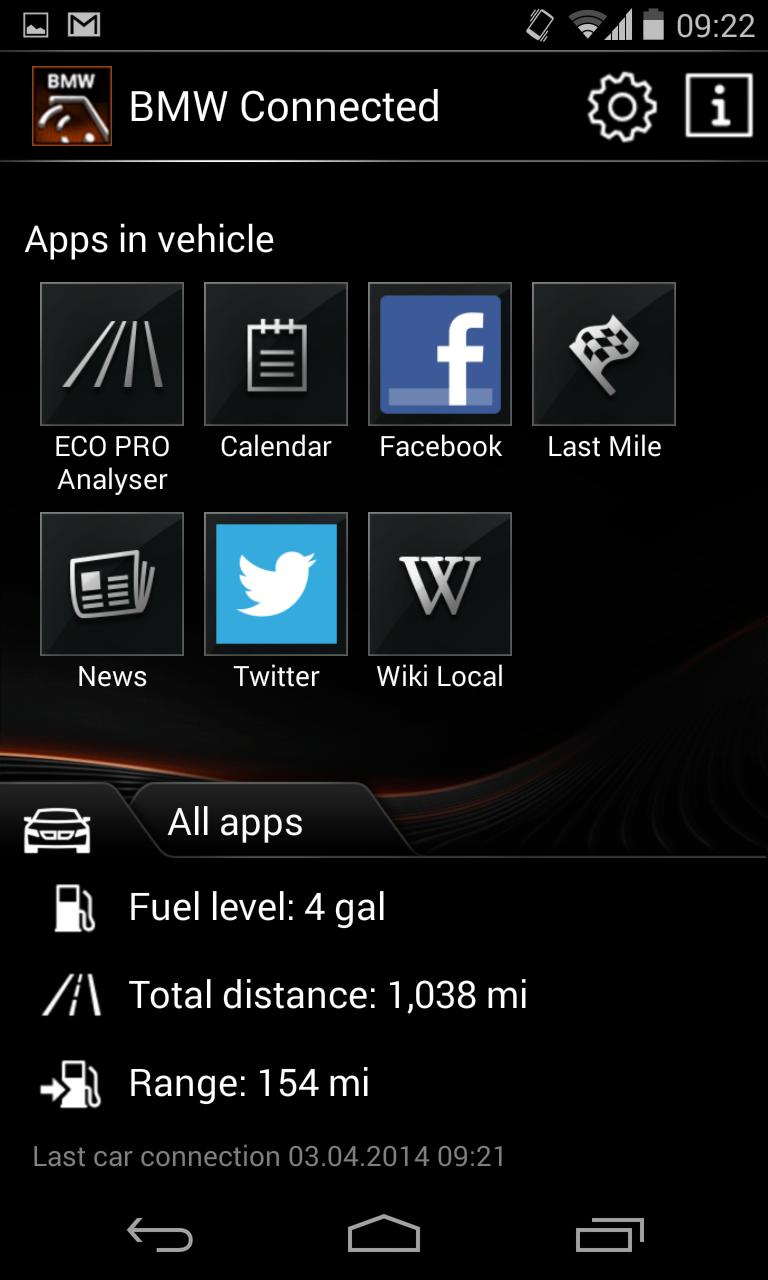Screen dimensions: 768x1280
Task: Open the Facebook app tile
Action: [x=440, y=354]
